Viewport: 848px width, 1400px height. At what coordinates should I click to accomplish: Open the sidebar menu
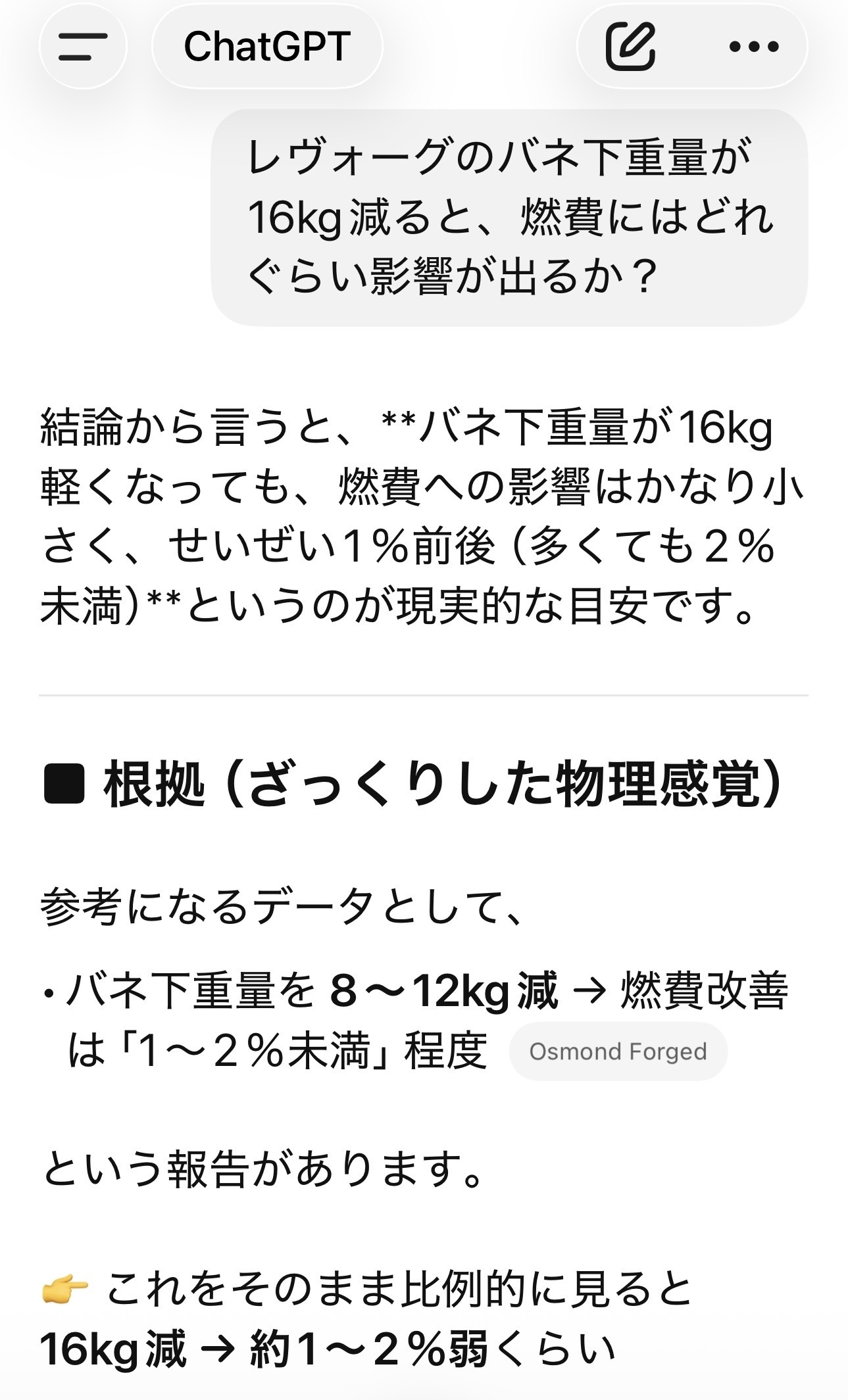pyautogui.click(x=82, y=47)
